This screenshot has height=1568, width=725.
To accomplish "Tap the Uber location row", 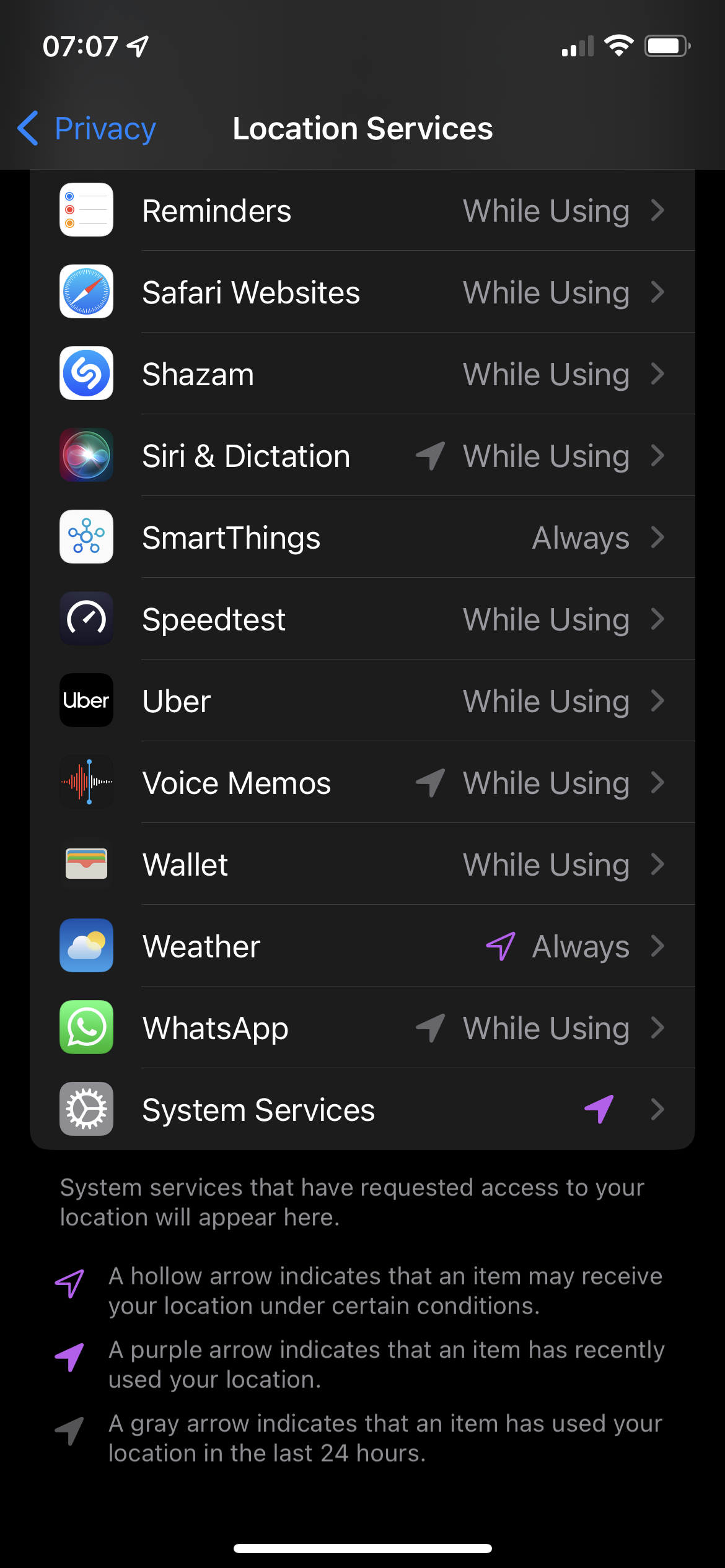I will (x=362, y=701).
